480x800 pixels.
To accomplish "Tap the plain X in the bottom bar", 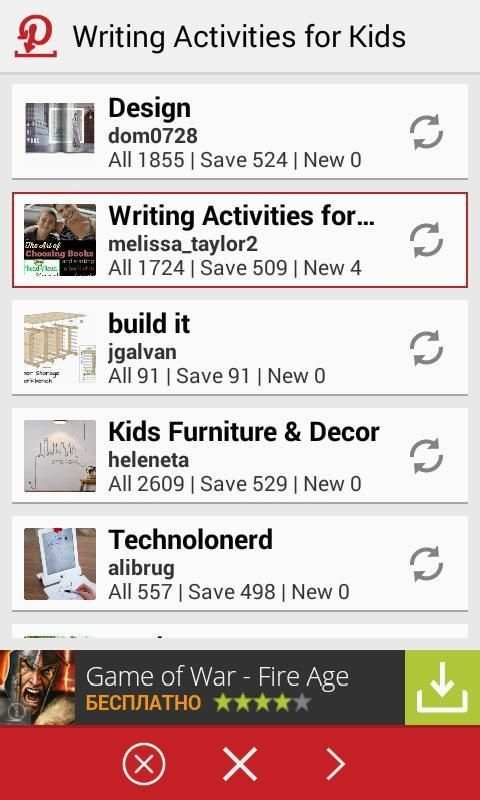I will coord(240,763).
